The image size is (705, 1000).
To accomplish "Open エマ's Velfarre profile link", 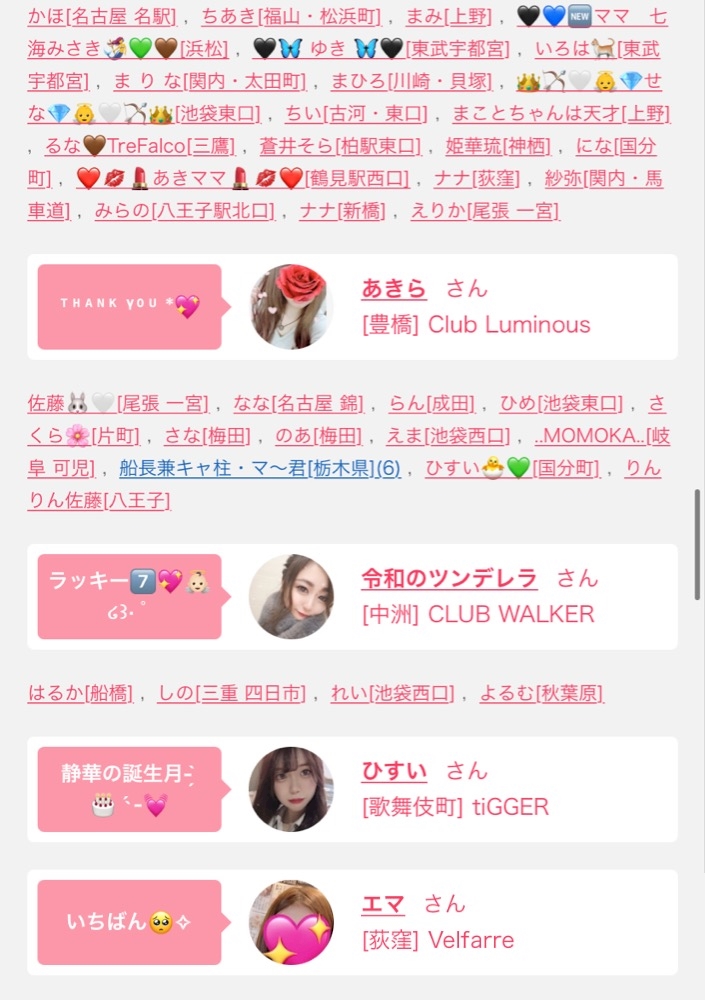I will pyautogui.click(x=383, y=904).
